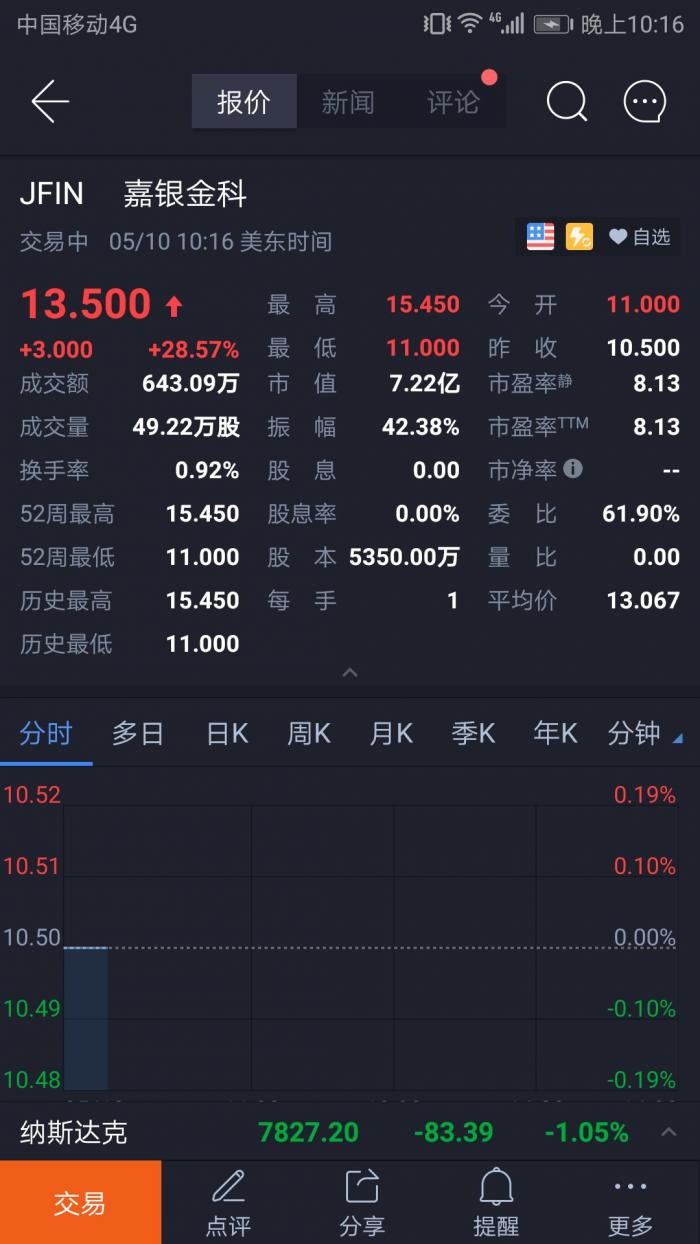Add JFIN to 自选 watchlist

(x=640, y=237)
